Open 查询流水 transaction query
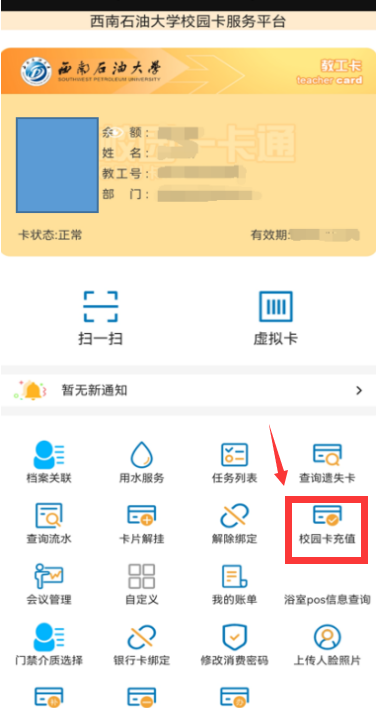The image size is (377, 709). tap(49, 523)
